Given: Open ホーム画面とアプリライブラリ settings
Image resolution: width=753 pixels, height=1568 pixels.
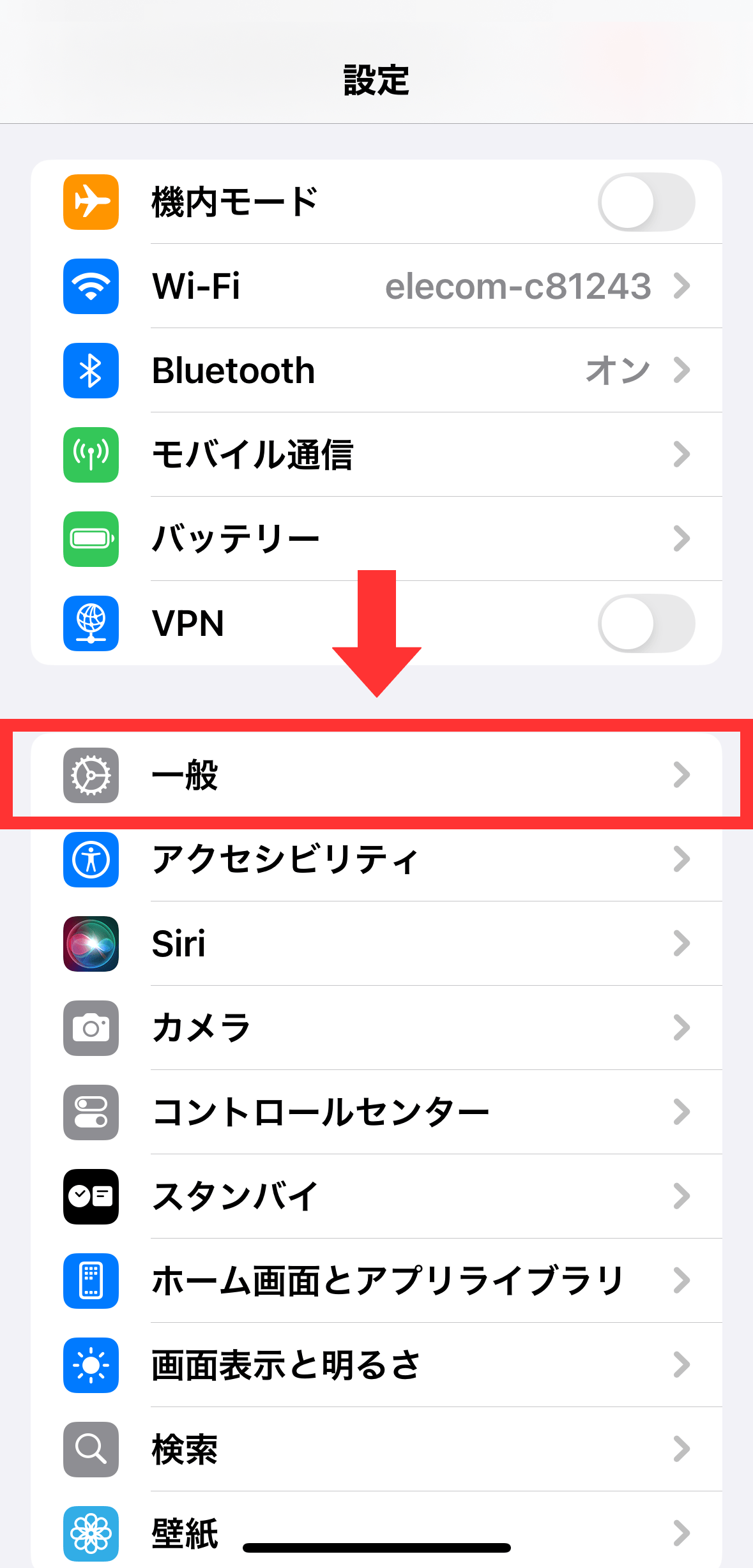Looking at the screenshot, I should (x=376, y=1281).
